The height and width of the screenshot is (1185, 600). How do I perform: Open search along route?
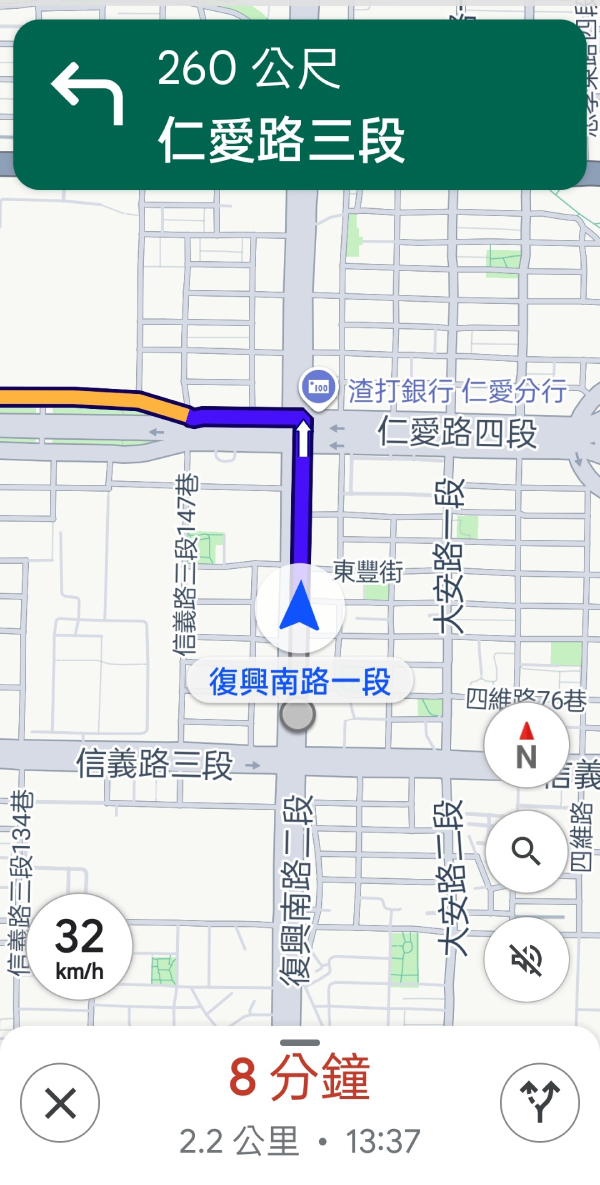tap(526, 851)
